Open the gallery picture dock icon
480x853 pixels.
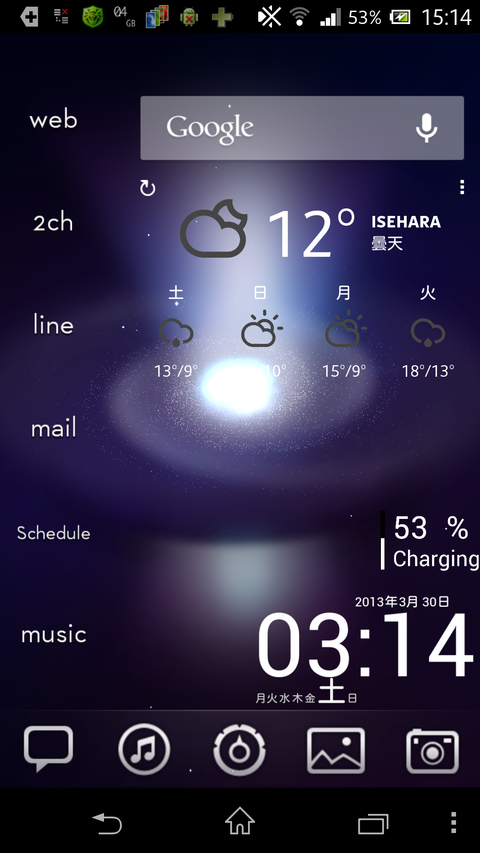tap(336, 750)
